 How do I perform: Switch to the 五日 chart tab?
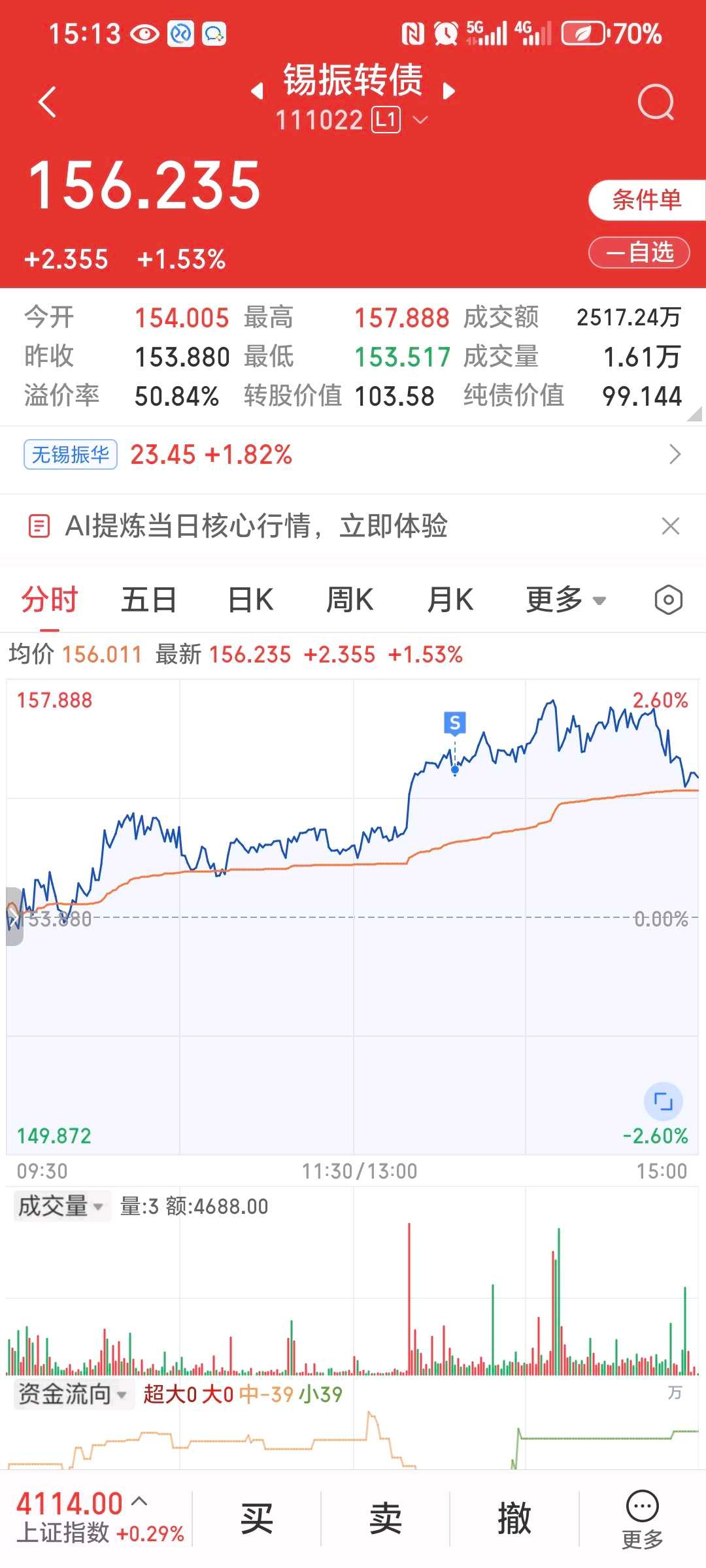point(149,600)
